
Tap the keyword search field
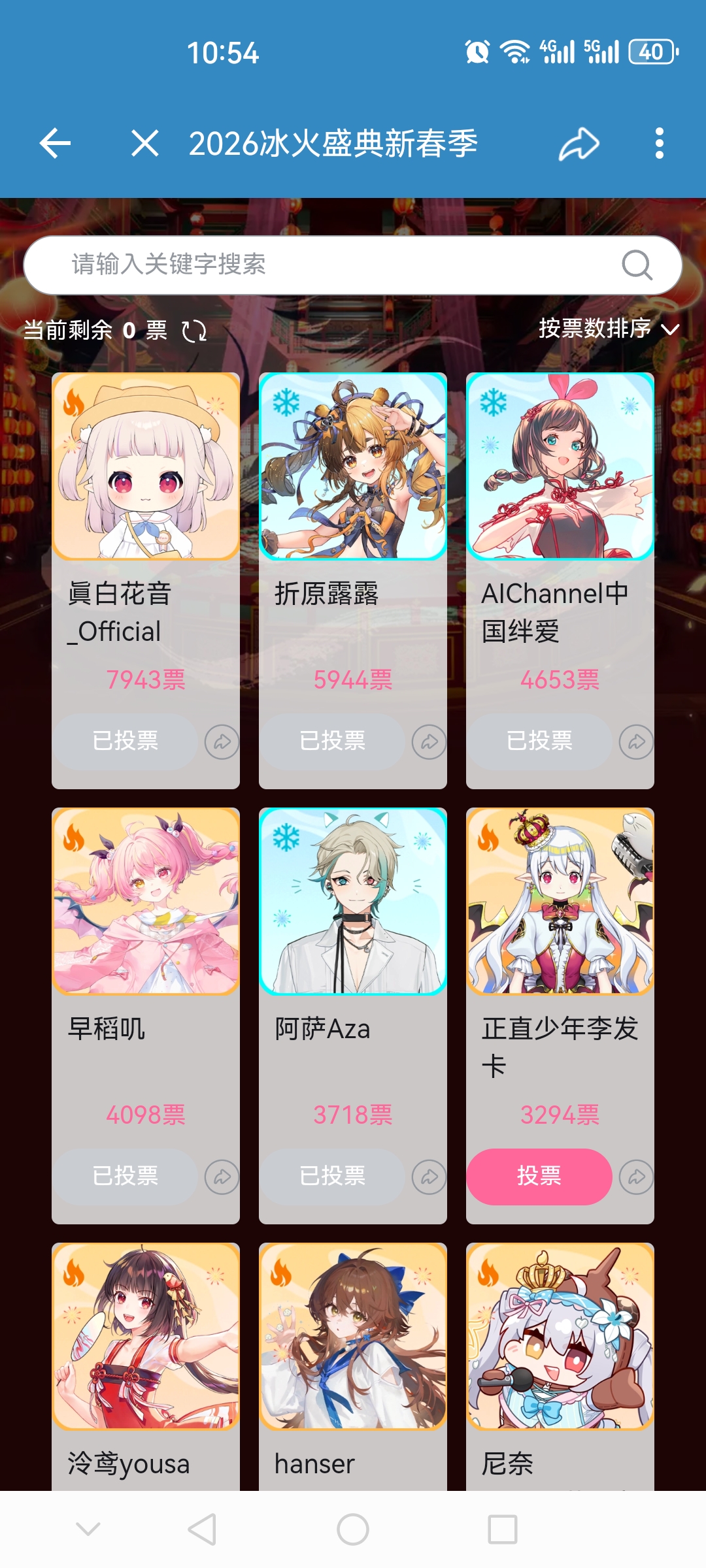pos(327,265)
